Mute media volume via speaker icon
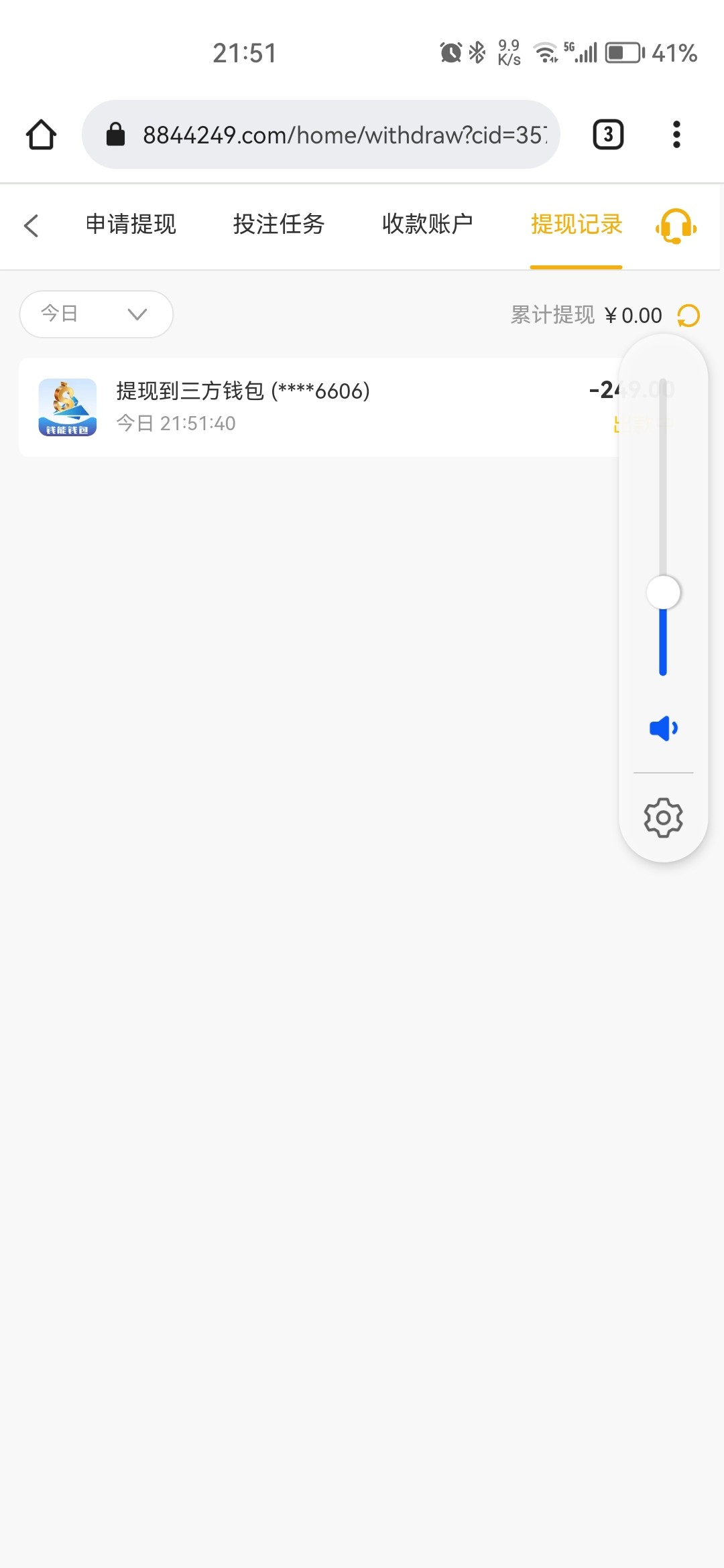 pyautogui.click(x=663, y=728)
